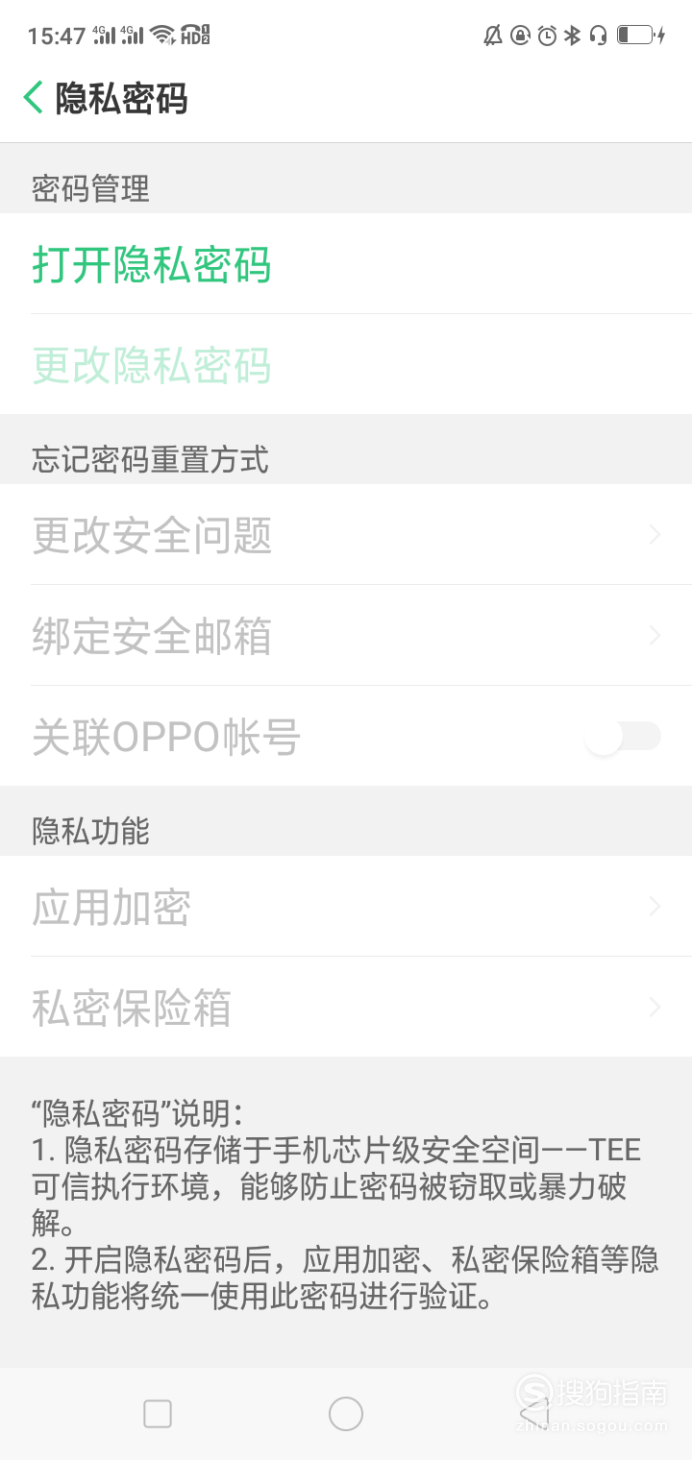The width and height of the screenshot is (692, 1460).
Task: Toggle the 关联OPPO帐号 switch
Action: point(624,737)
